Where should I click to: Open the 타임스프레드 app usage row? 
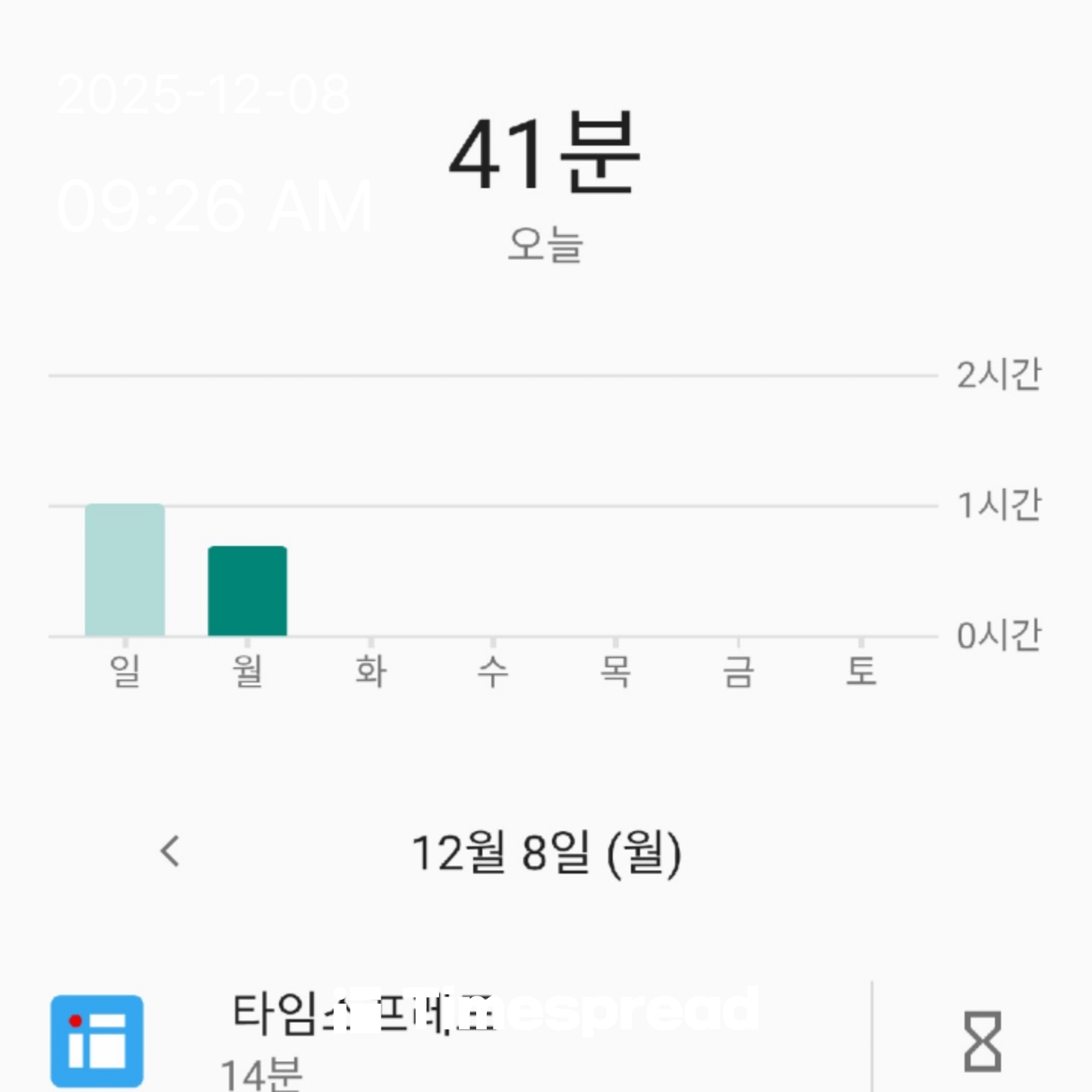pyautogui.click(x=455, y=1039)
